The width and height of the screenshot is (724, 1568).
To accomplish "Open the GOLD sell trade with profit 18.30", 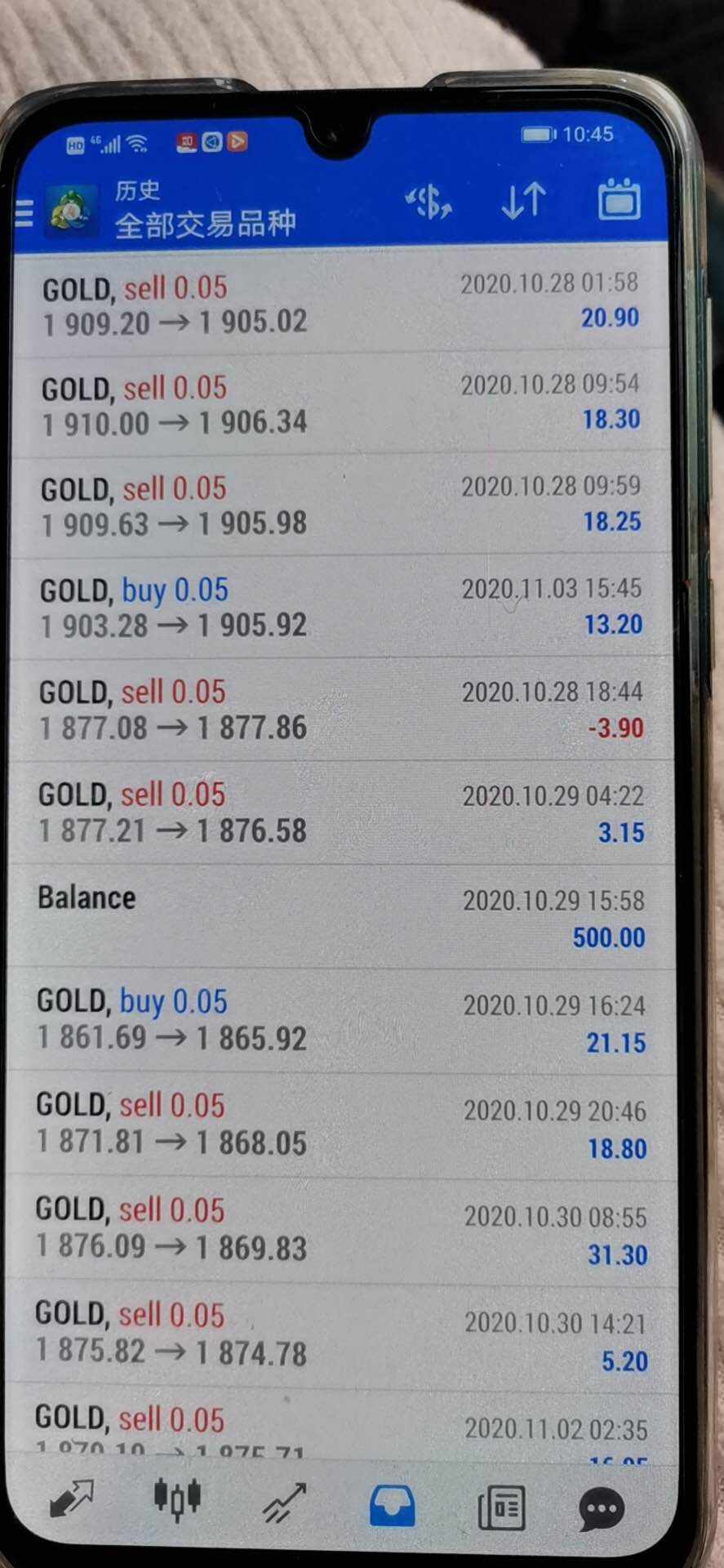I will [341, 404].
